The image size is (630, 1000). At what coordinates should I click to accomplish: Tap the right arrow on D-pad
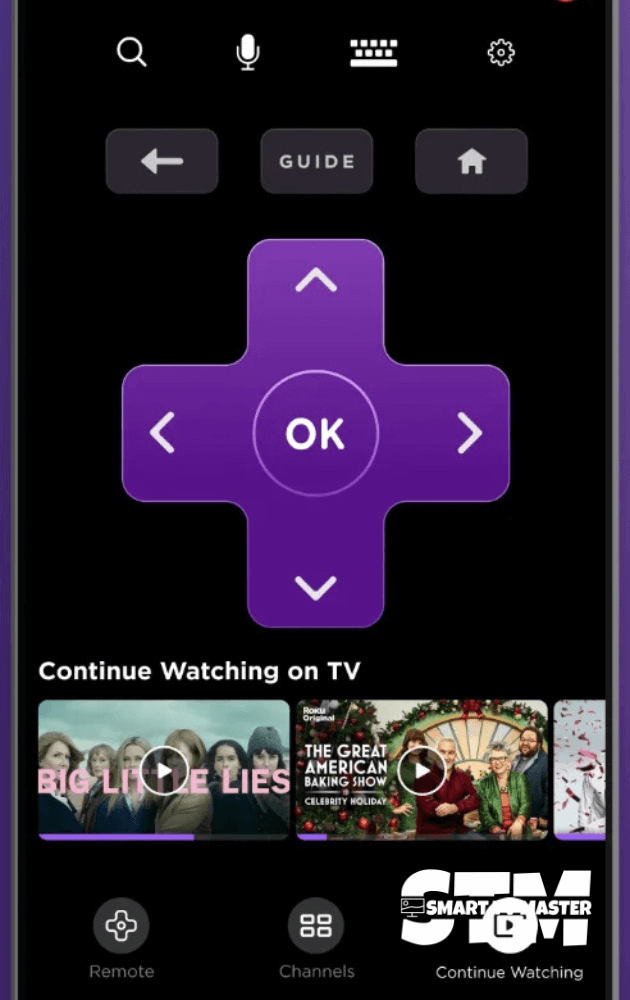469,433
